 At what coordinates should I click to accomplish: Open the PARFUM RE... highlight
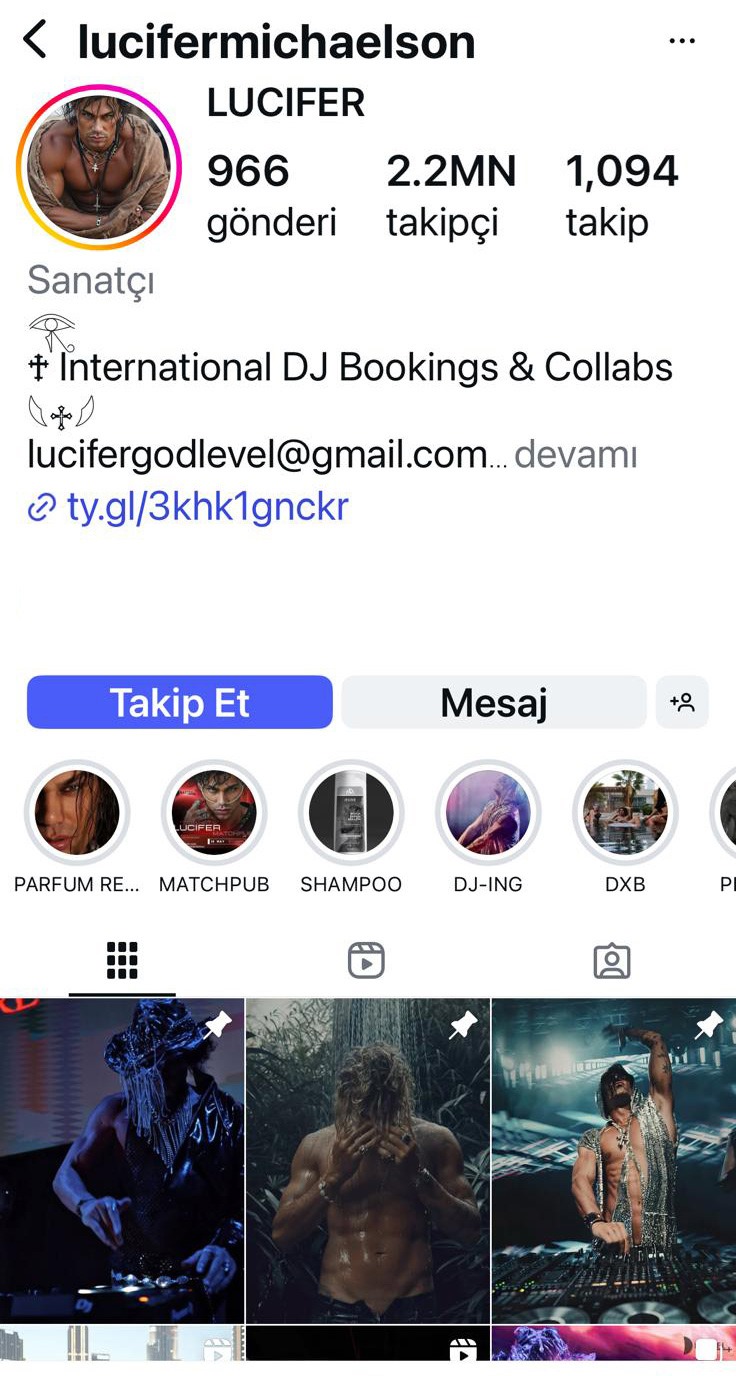point(77,812)
